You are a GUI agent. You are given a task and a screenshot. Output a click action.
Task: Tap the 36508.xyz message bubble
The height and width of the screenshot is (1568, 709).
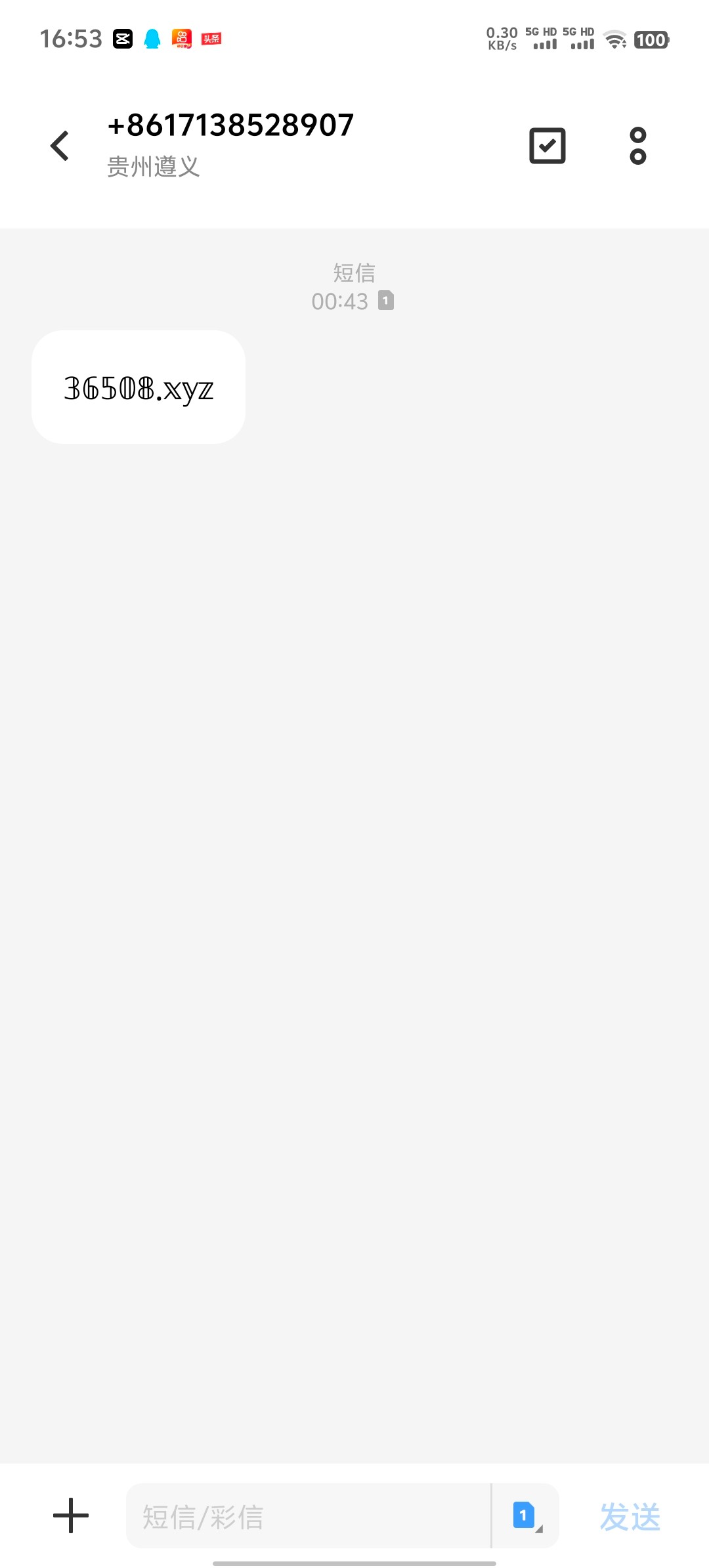(x=139, y=387)
